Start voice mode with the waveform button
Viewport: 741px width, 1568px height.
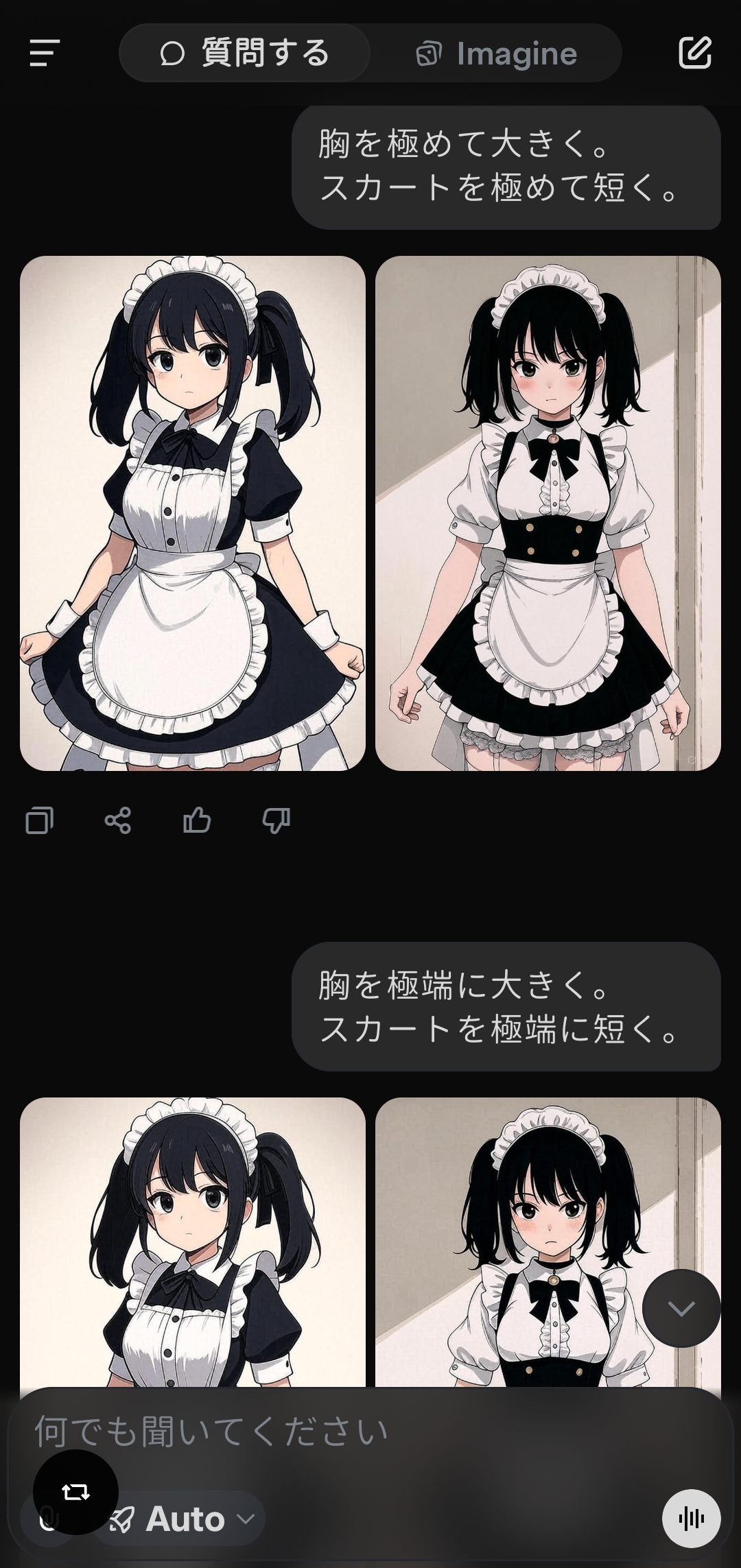pos(691,1519)
